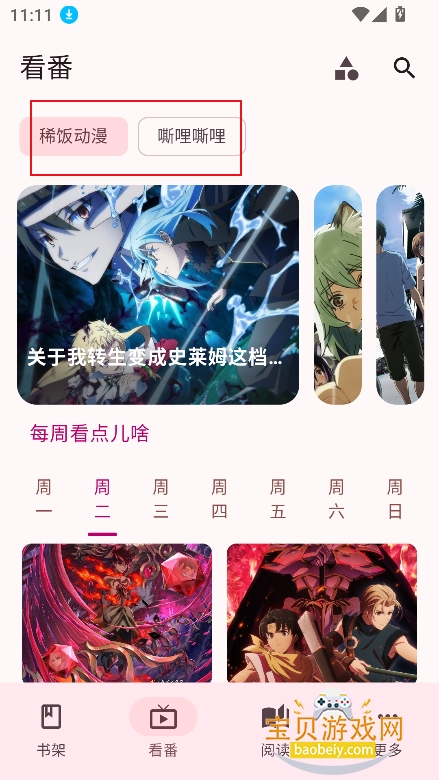Select the 周三 tab
This screenshot has height=780, width=439.
point(161,499)
